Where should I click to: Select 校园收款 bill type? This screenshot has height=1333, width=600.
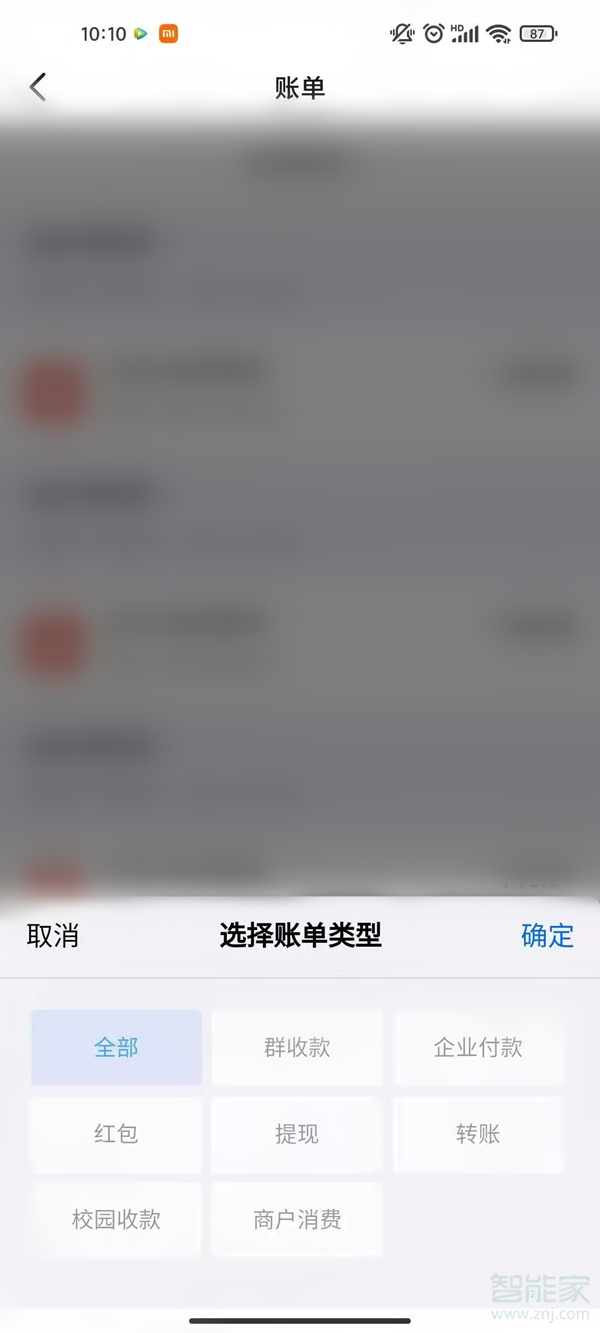[116, 1220]
